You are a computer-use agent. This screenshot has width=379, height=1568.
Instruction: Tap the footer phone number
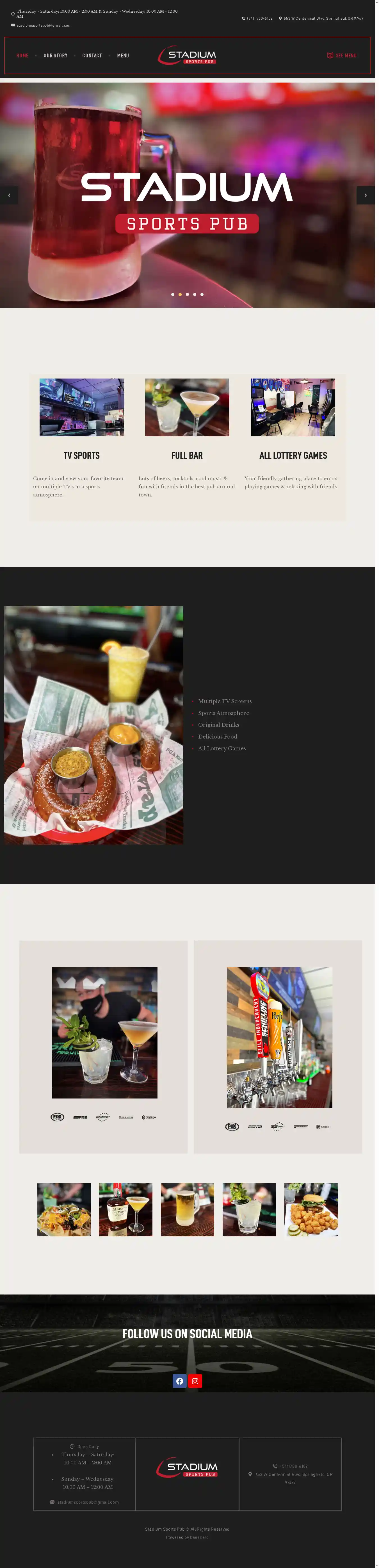pyautogui.click(x=294, y=1466)
